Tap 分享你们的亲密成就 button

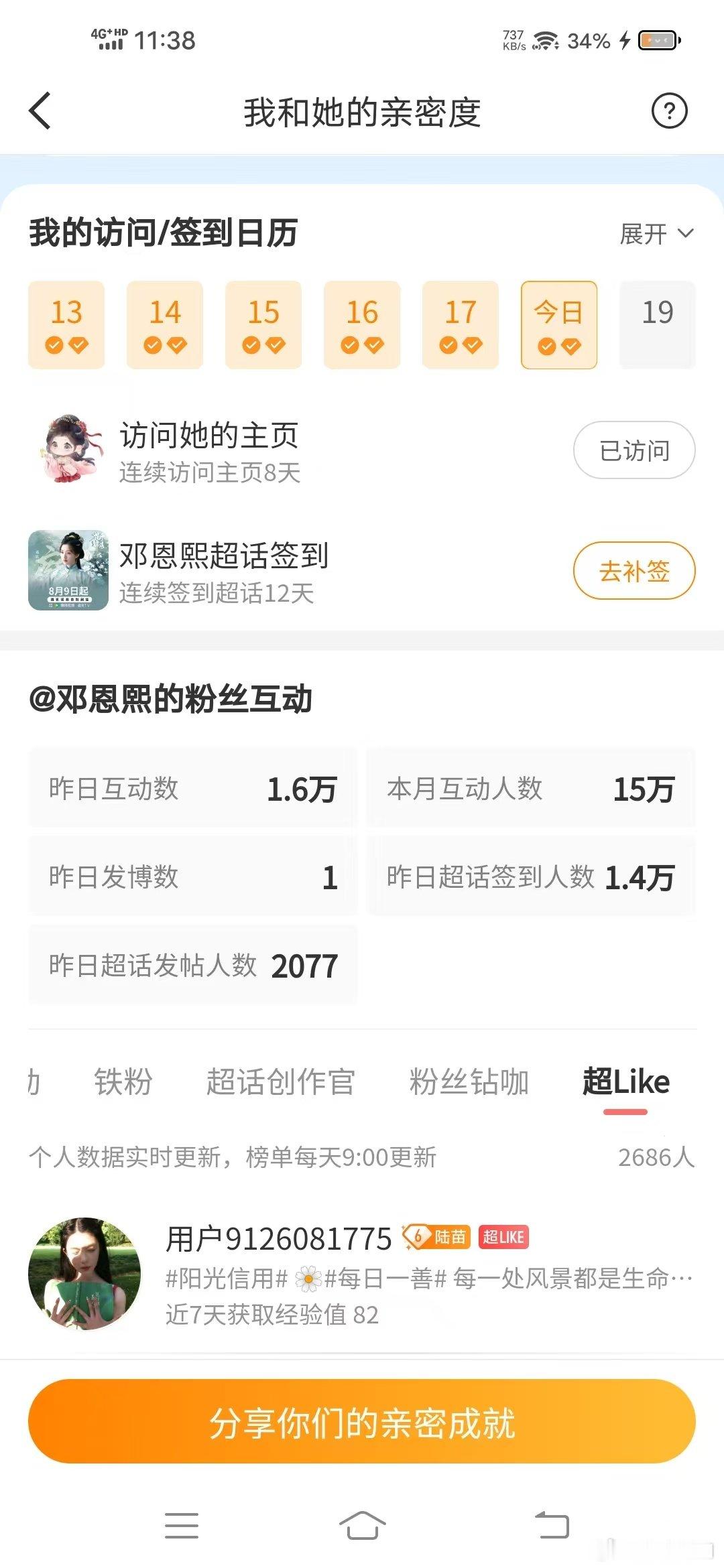362,1421
